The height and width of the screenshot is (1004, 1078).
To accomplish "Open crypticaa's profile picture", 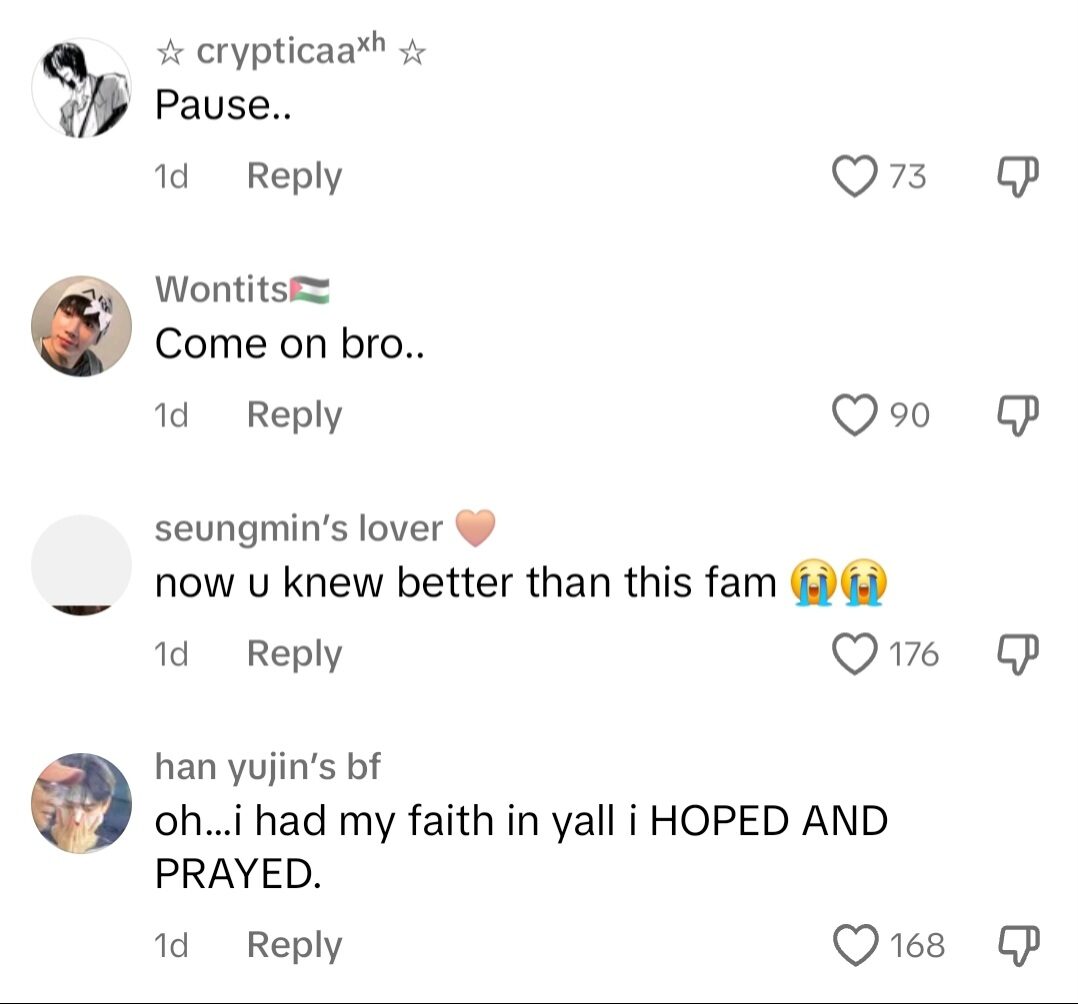I will click(82, 88).
